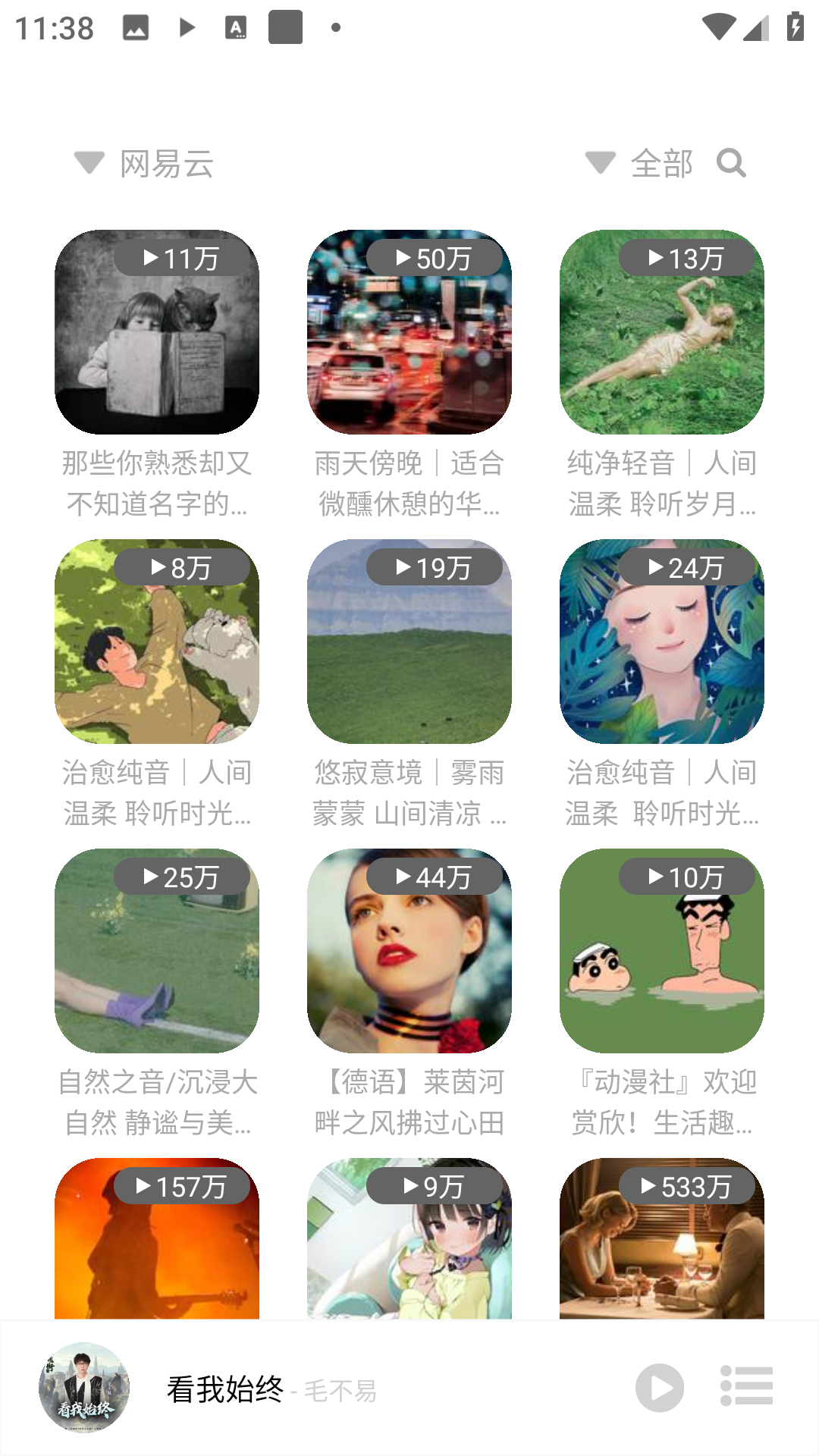The height and width of the screenshot is (1456, 819).
Task: Open playlist 那些你熟悉却又不知道名字的
Action: coord(157,332)
